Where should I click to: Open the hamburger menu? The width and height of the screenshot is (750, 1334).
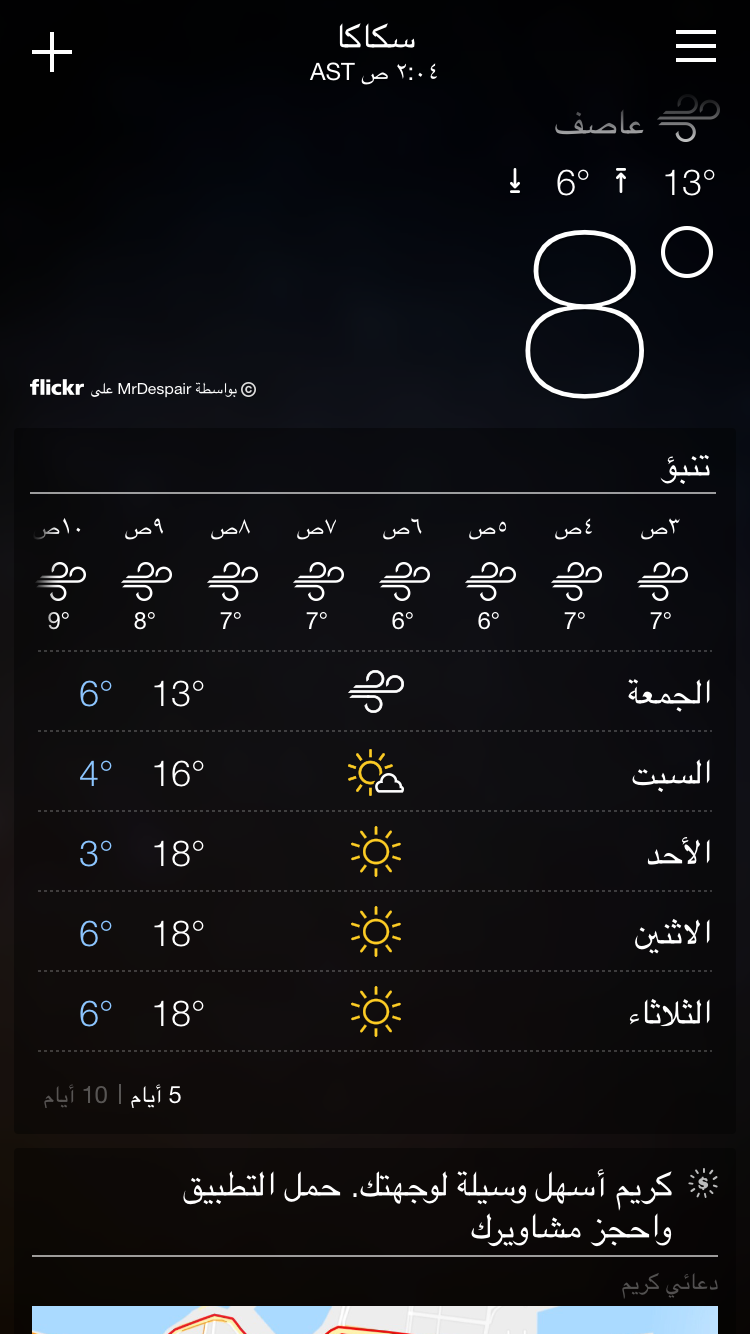(x=696, y=46)
